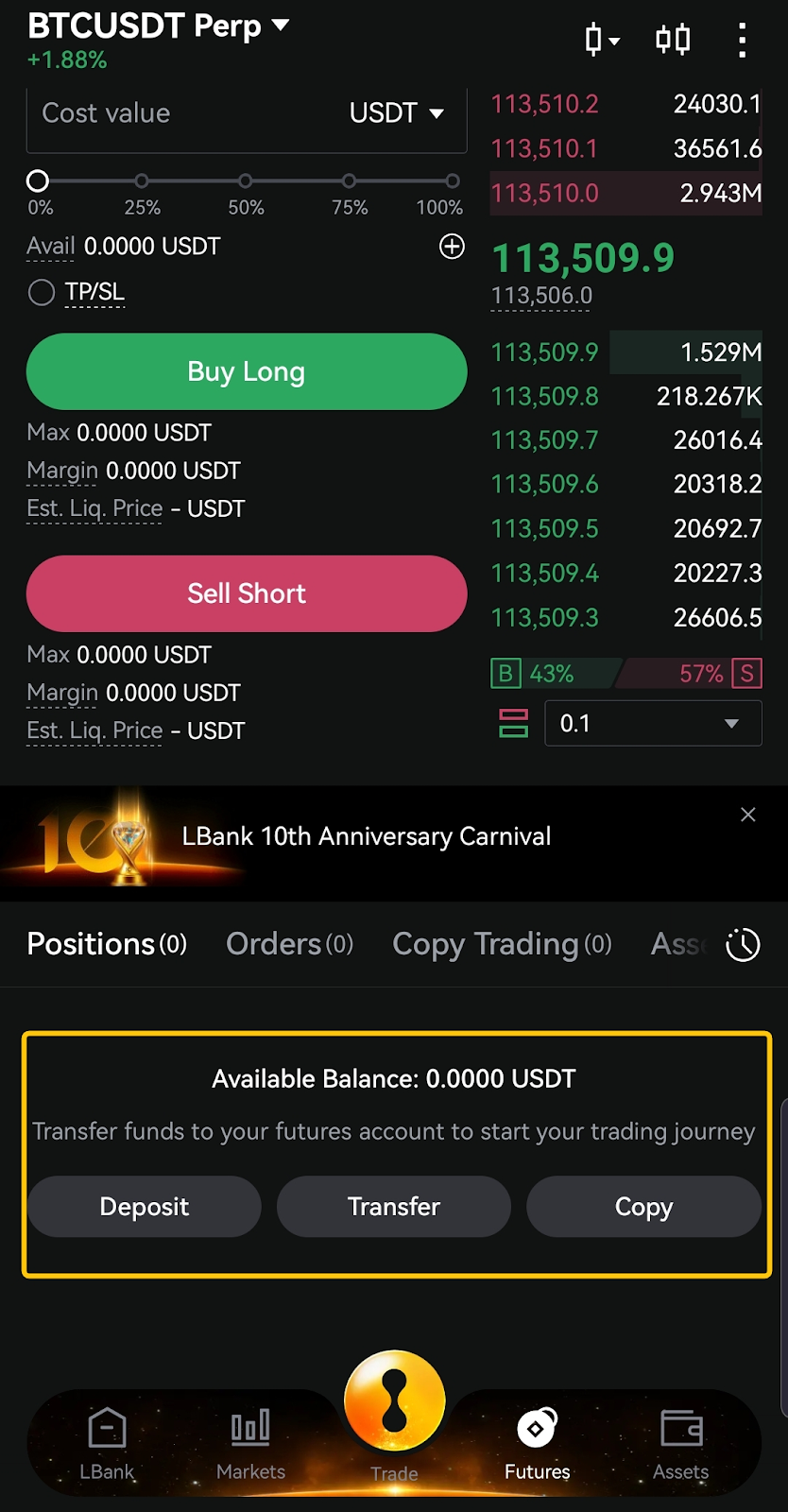Image resolution: width=788 pixels, height=1512 pixels.
Task: Tap the Deposit button
Action: (145, 1207)
